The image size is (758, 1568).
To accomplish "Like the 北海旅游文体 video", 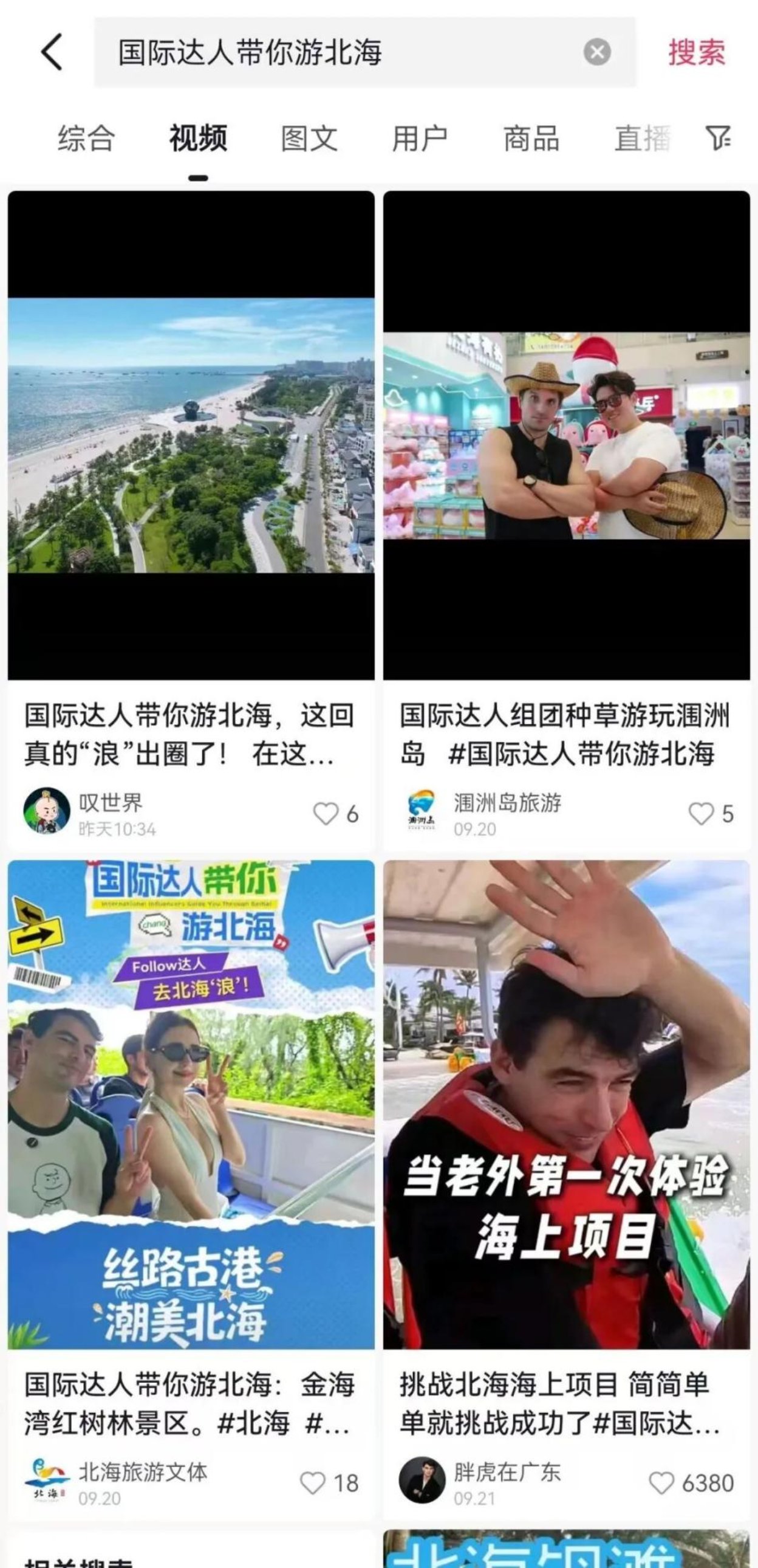I will click(313, 1484).
